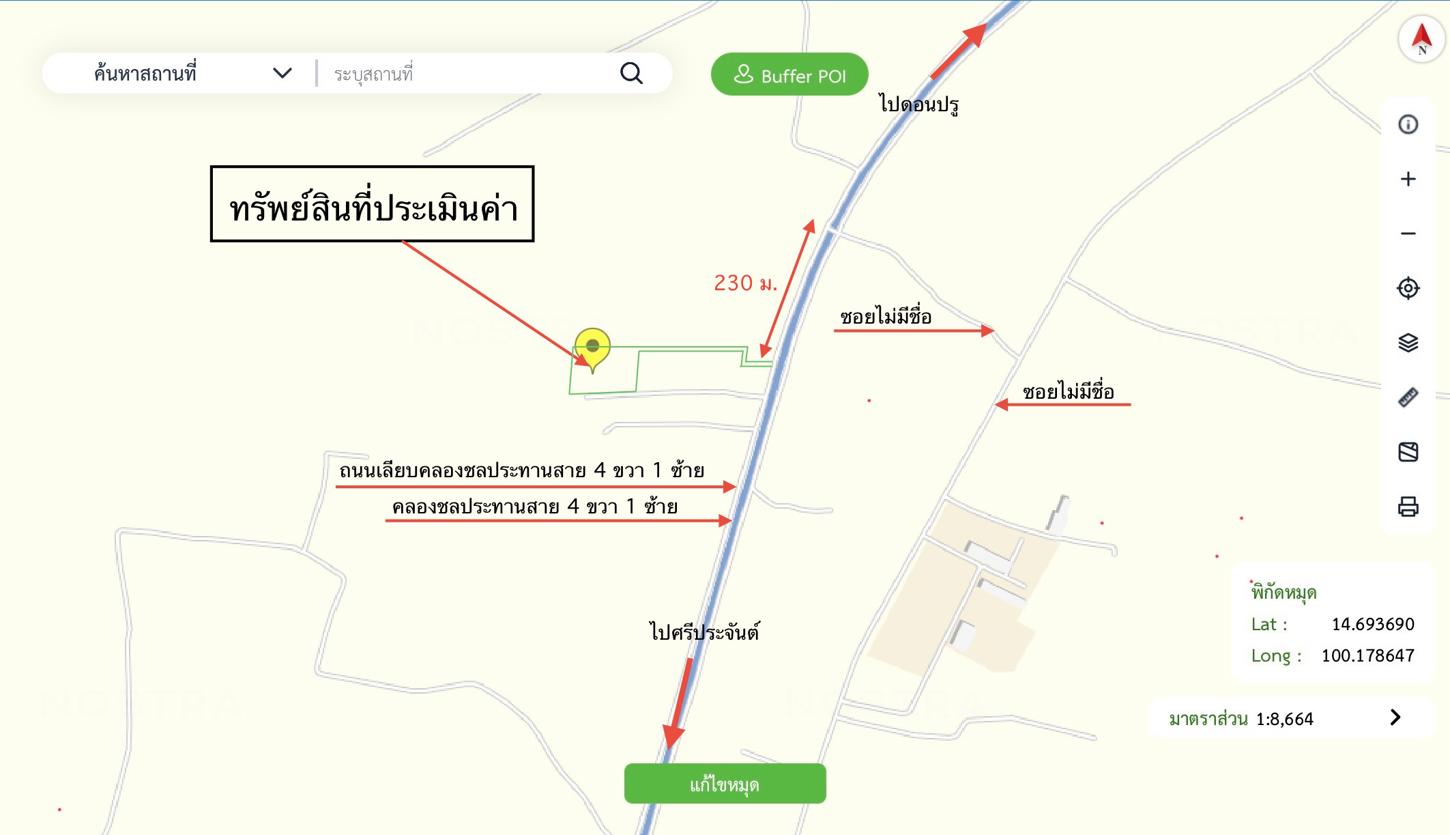Image resolution: width=1450 pixels, height=835 pixels.
Task: Reset map orientation with the north compass
Action: click(x=1421, y=41)
